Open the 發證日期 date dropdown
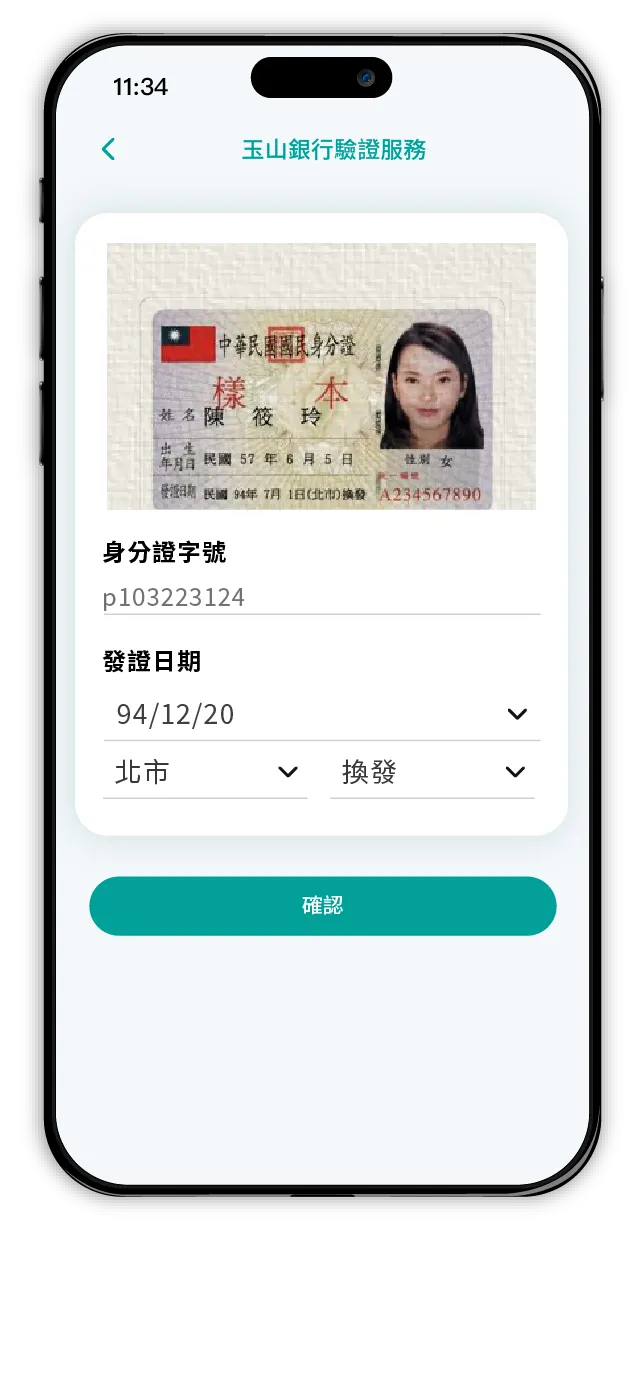Screen dimensions: 643x1381 coord(321,714)
